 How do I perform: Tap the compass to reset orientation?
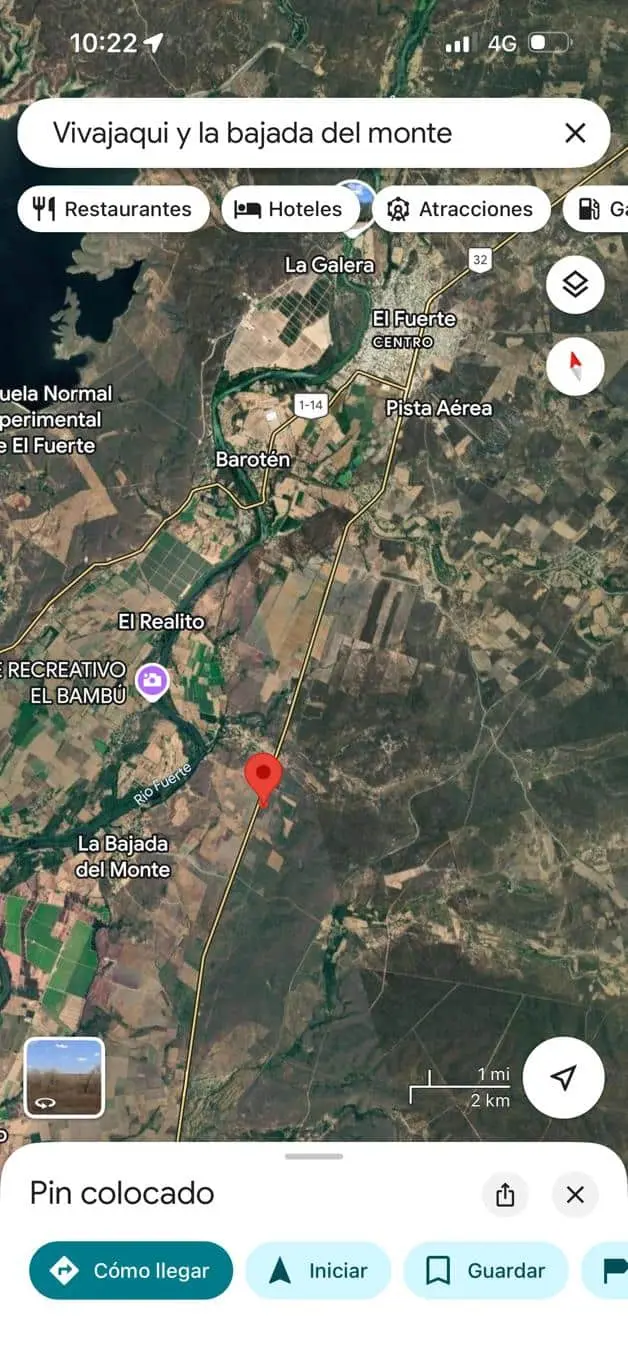pyautogui.click(x=575, y=366)
